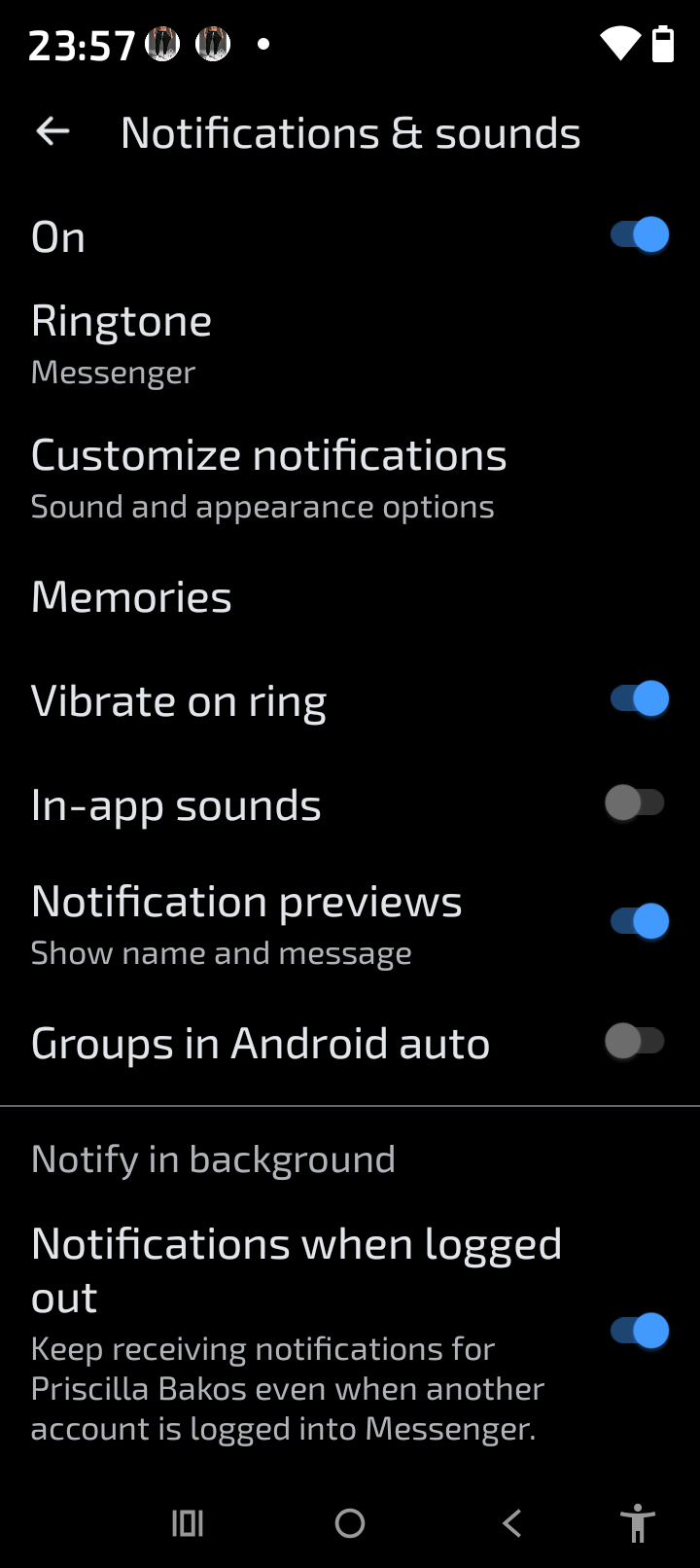Open recent apps from navigation bar
700x1568 pixels.
pyautogui.click(x=188, y=1523)
